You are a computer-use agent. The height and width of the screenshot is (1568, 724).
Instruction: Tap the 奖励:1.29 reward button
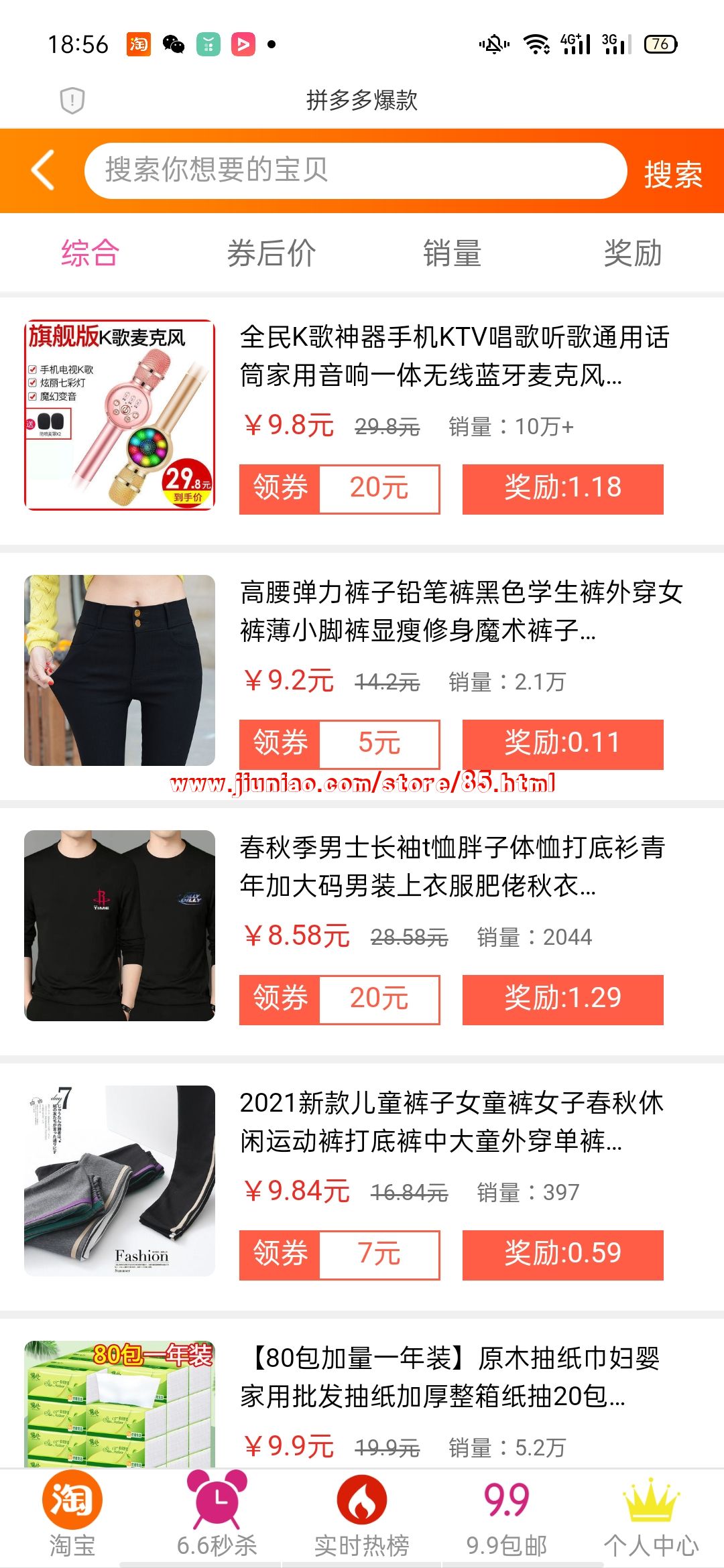click(562, 999)
